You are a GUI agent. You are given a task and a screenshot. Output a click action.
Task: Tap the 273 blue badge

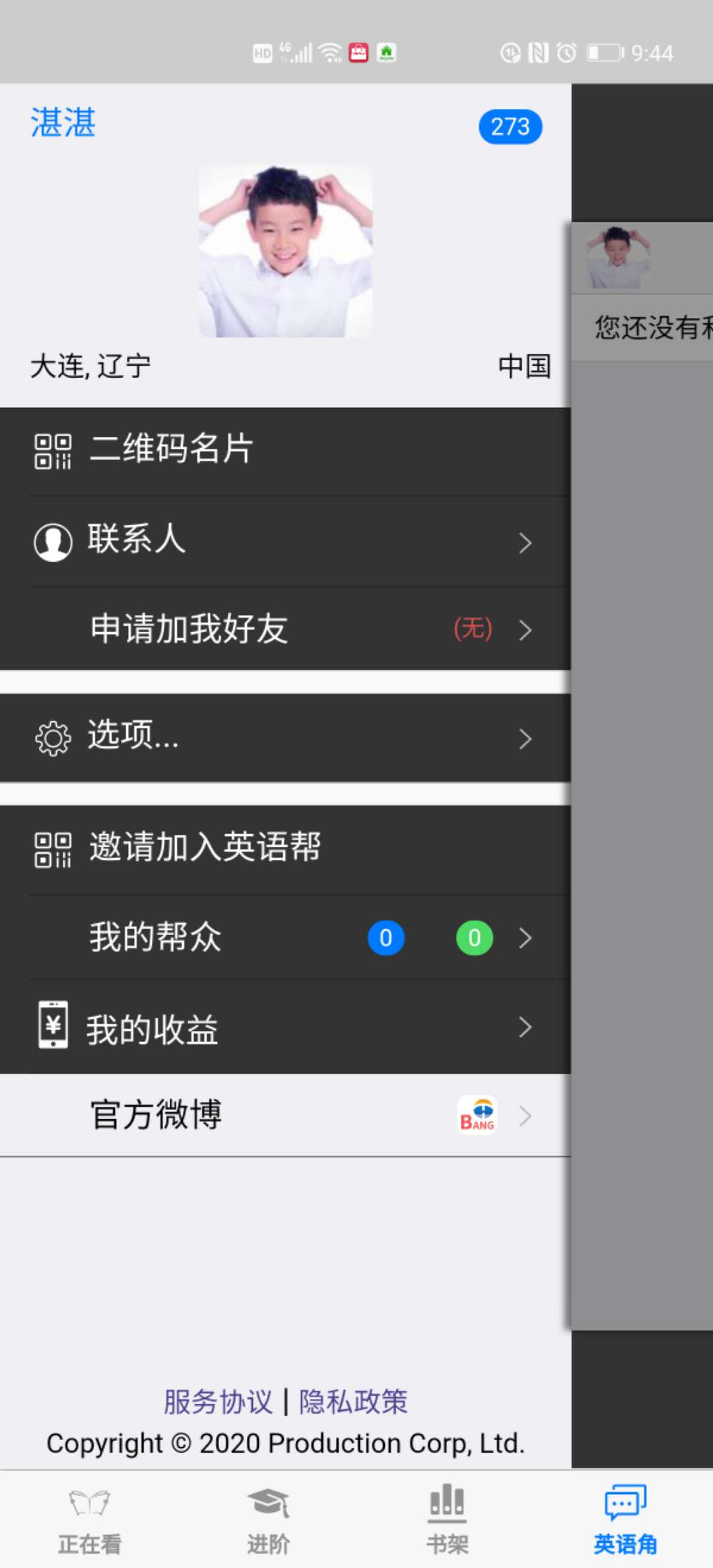click(510, 126)
